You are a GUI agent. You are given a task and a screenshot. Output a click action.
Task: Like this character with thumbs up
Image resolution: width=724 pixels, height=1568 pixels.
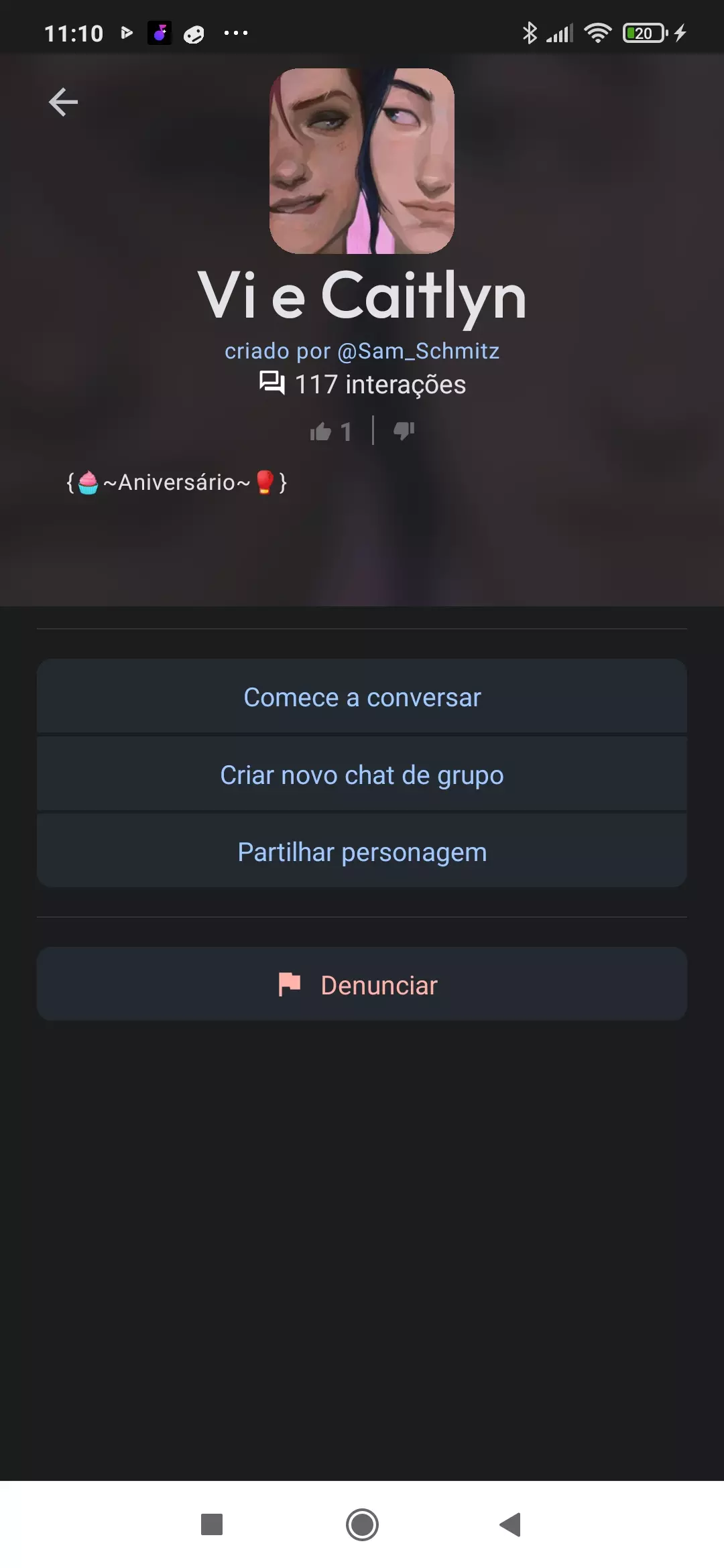[x=321, y=432]
